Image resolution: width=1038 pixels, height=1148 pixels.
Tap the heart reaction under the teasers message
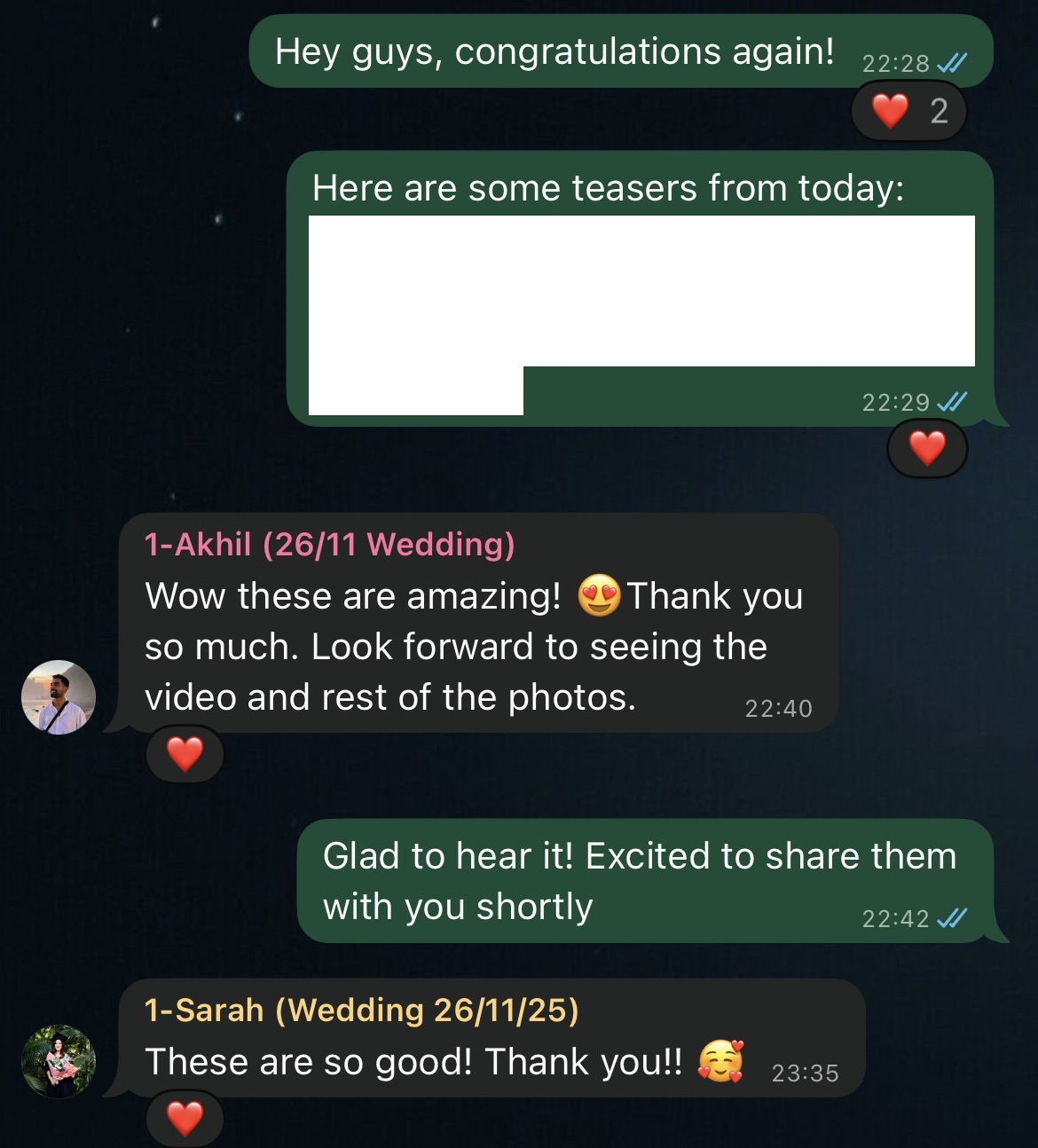point(927,448)
